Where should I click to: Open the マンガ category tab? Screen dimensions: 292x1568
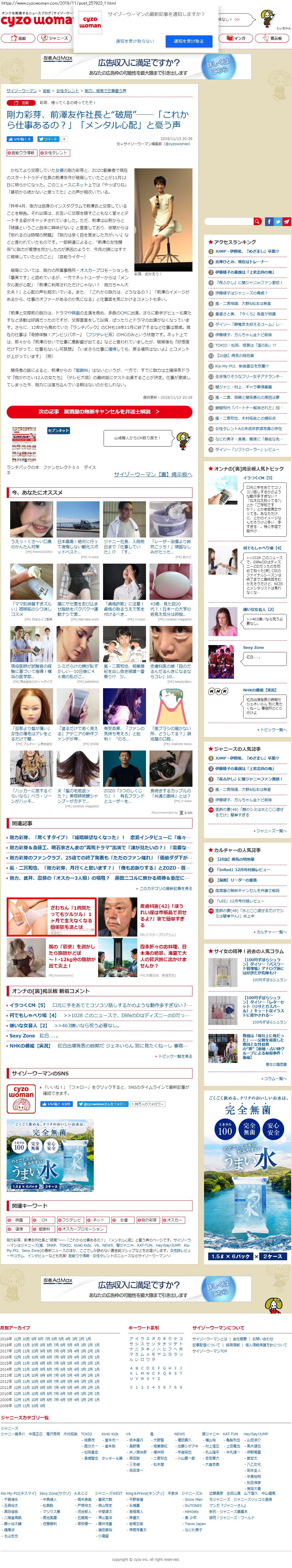pos(235,38)
